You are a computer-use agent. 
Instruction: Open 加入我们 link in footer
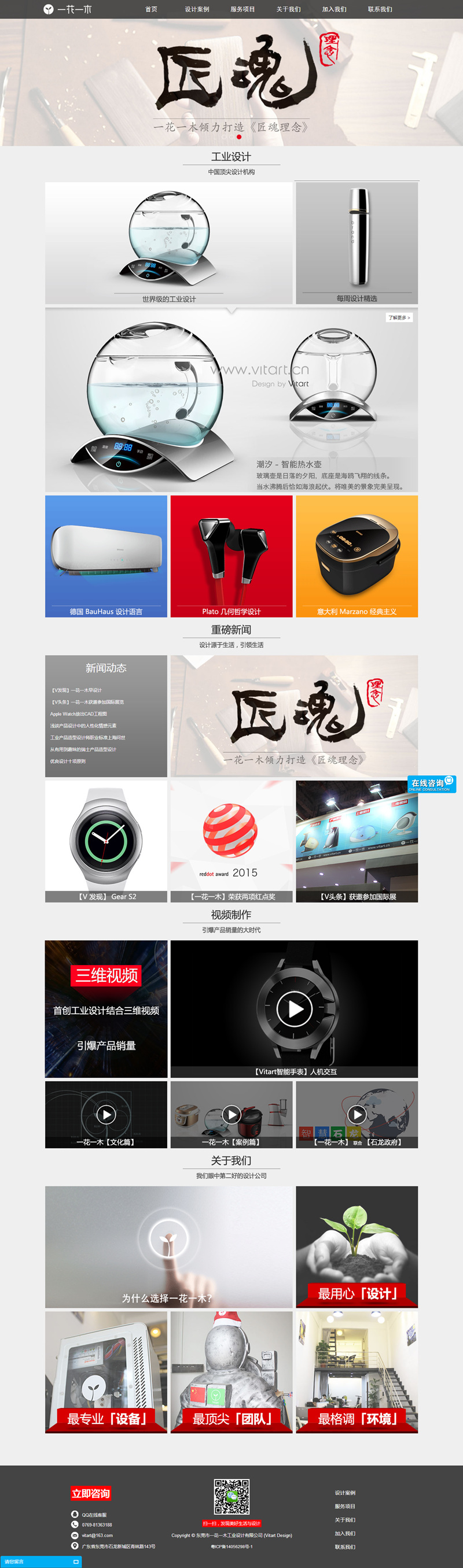(x=345, y=1533)
